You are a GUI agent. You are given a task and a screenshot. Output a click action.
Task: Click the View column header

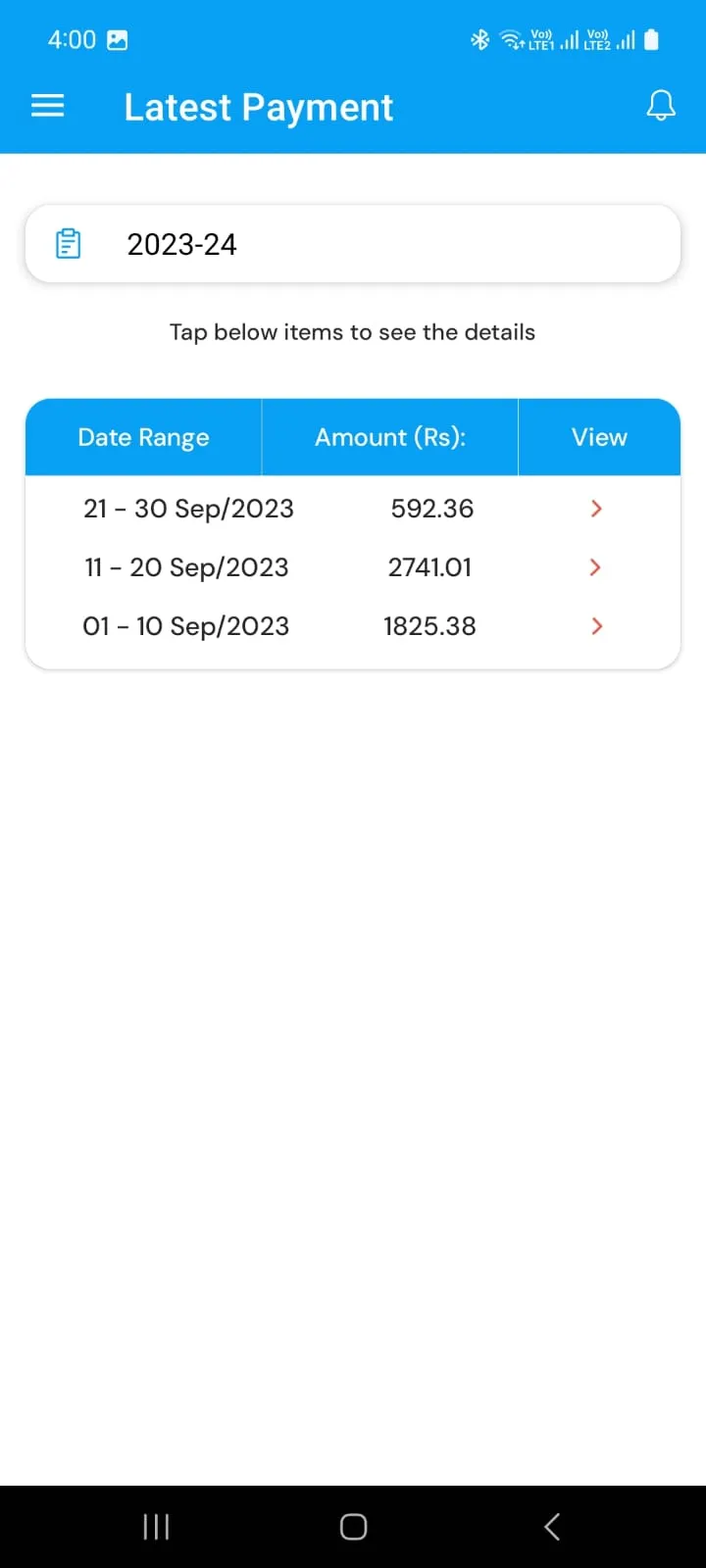599,437
